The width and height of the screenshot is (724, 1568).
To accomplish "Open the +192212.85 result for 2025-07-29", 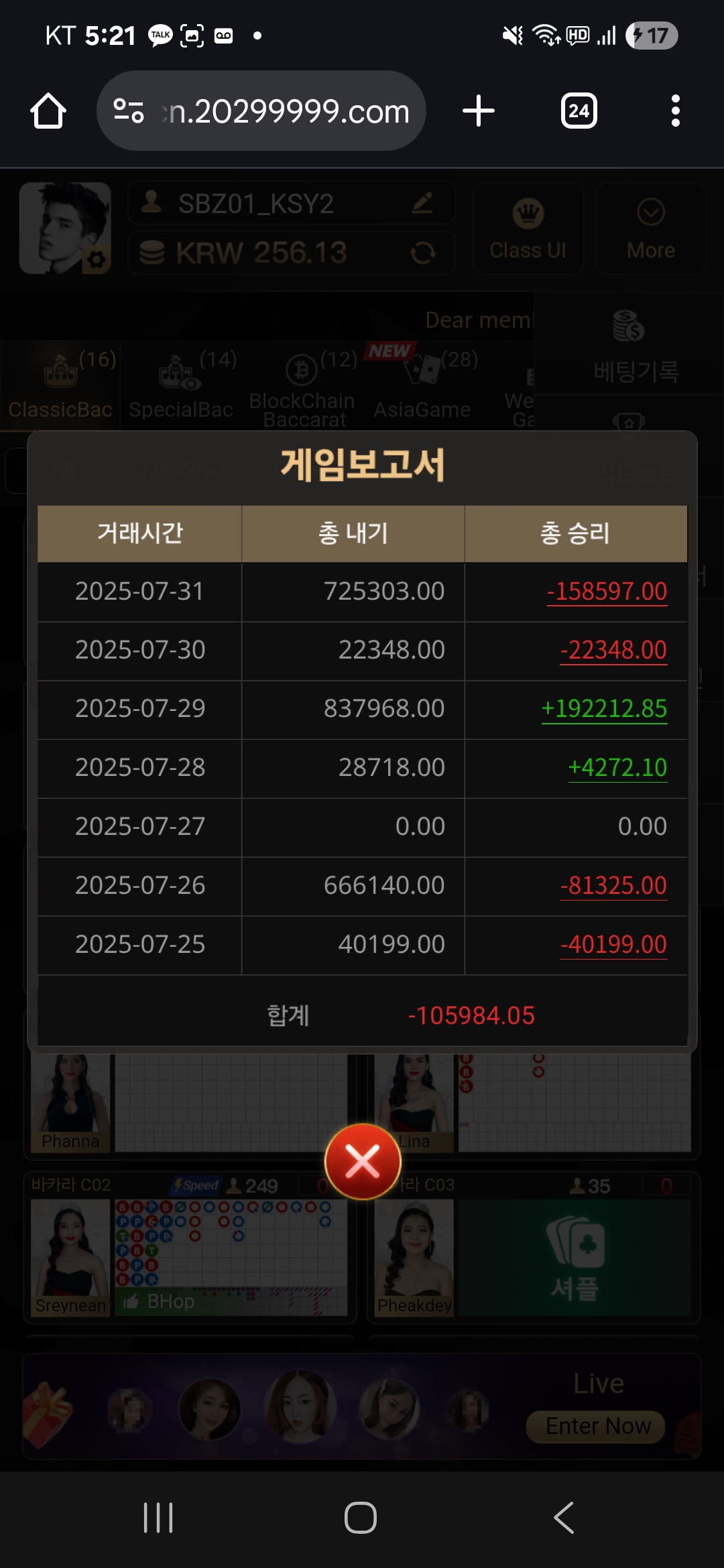I will pos(603,709).
